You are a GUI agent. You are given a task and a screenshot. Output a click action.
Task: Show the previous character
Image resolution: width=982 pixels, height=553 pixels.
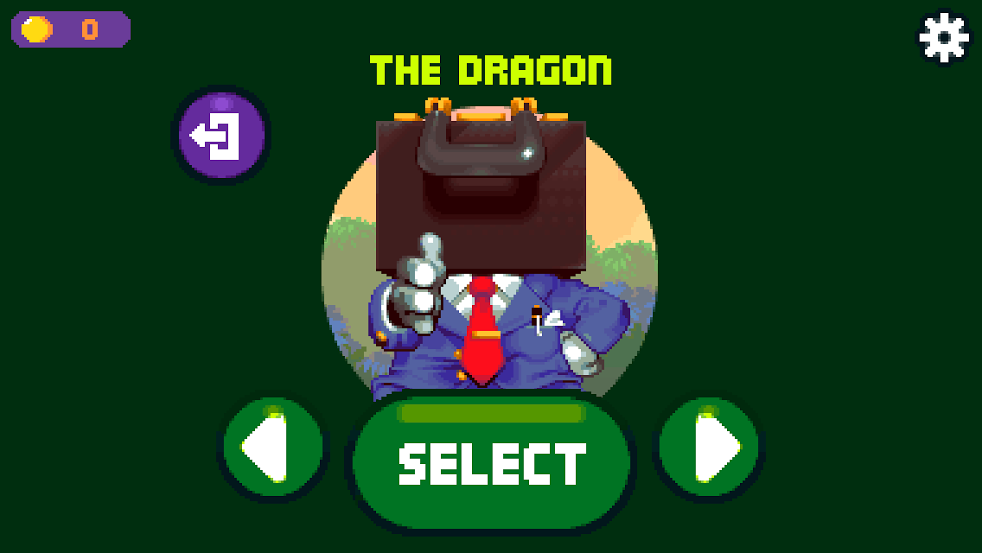[x=273, y=448]
